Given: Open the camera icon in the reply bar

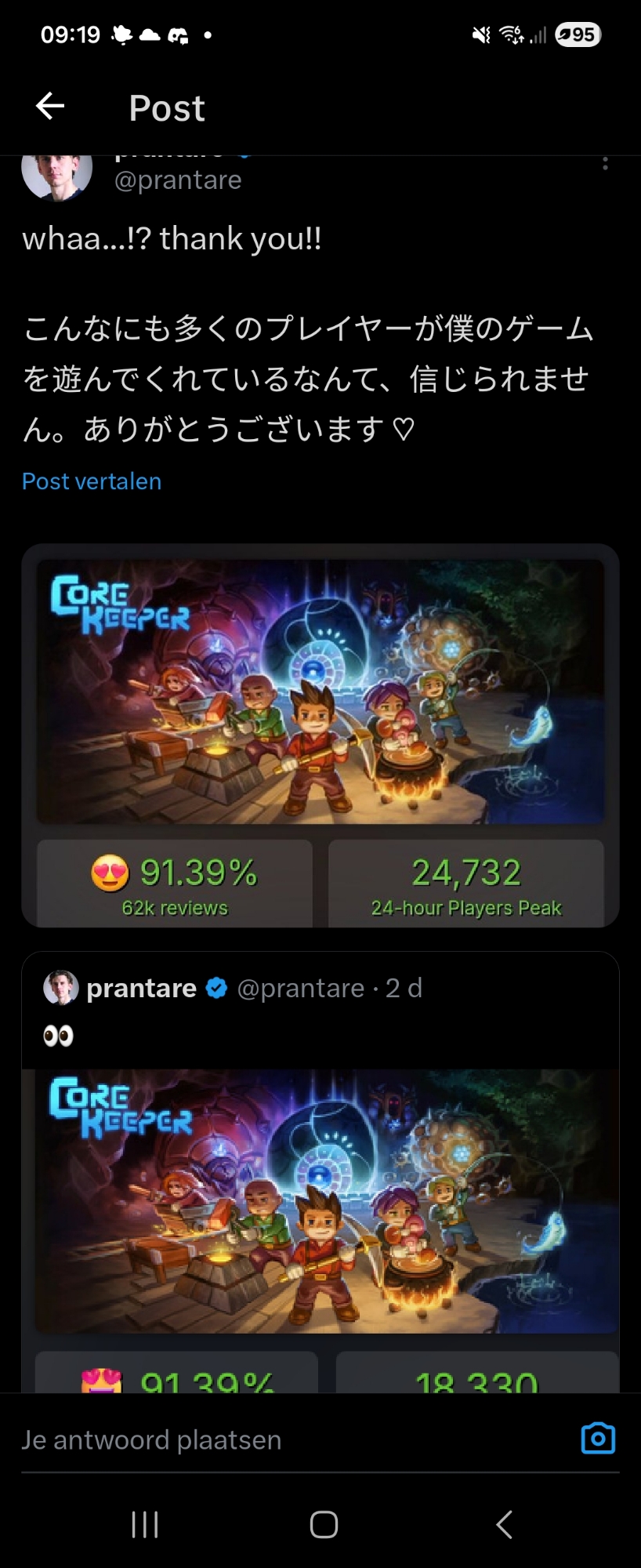Looking at the screenshot, I should point(598,1438).
